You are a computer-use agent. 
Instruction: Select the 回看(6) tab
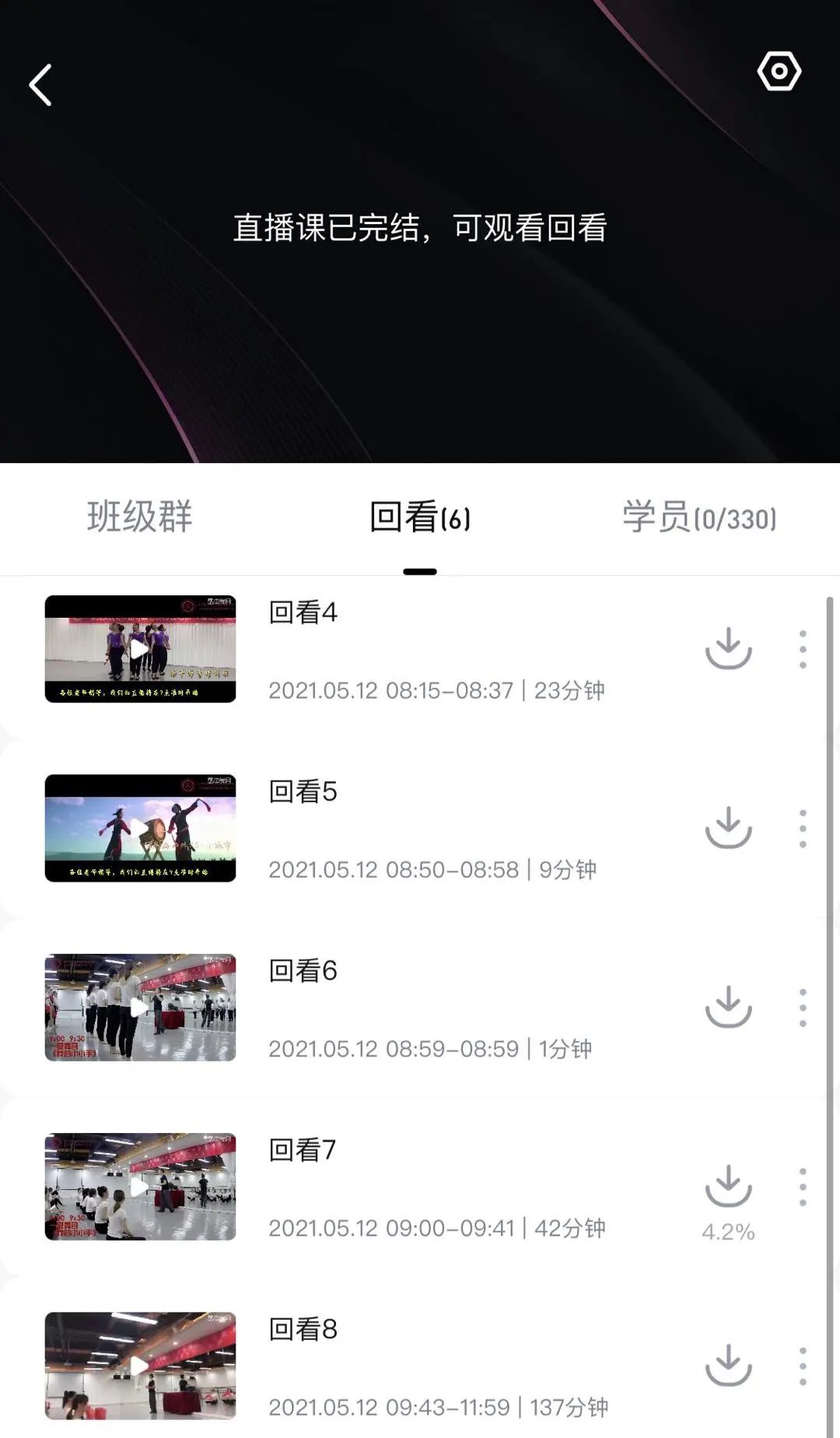420,517
